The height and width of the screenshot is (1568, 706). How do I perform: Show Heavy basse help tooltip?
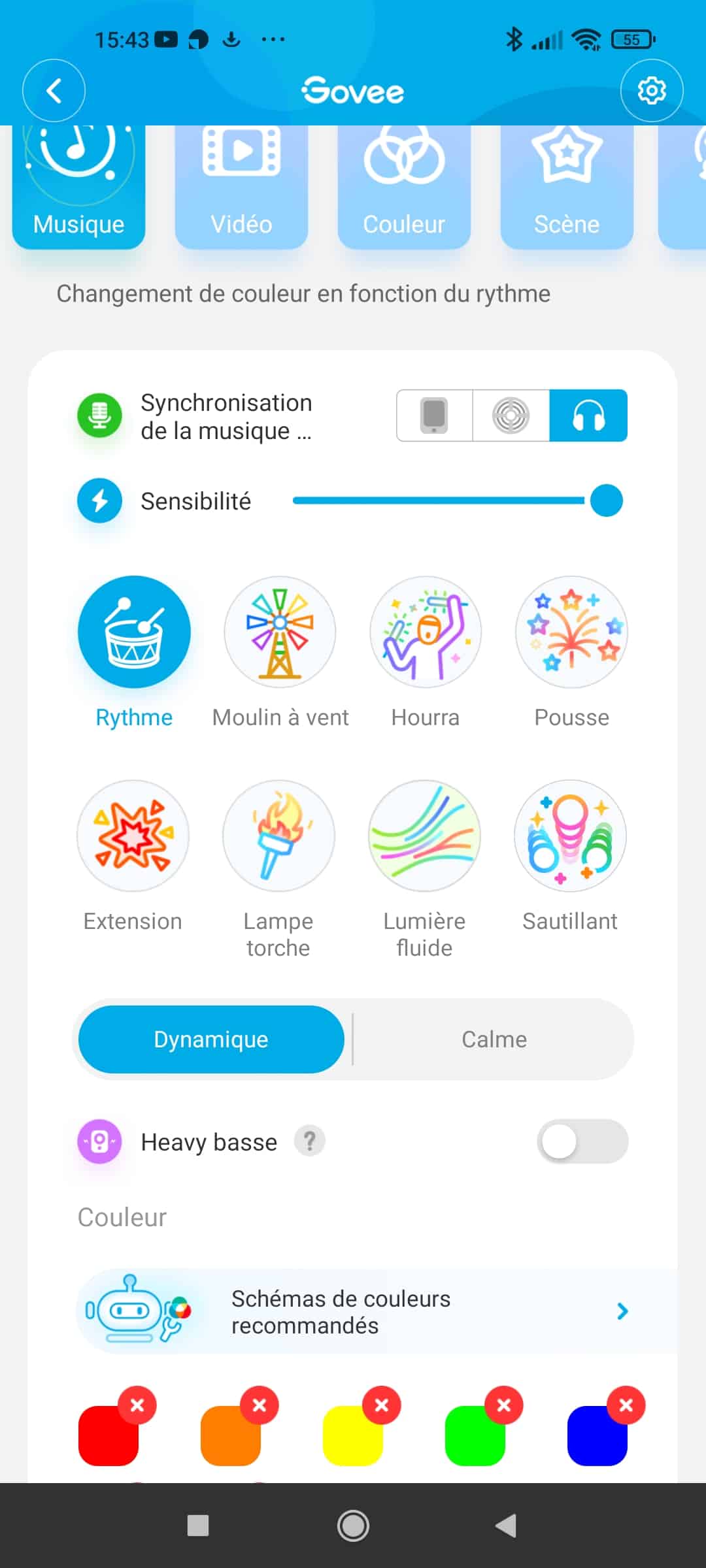click(x=310, y=1141)
